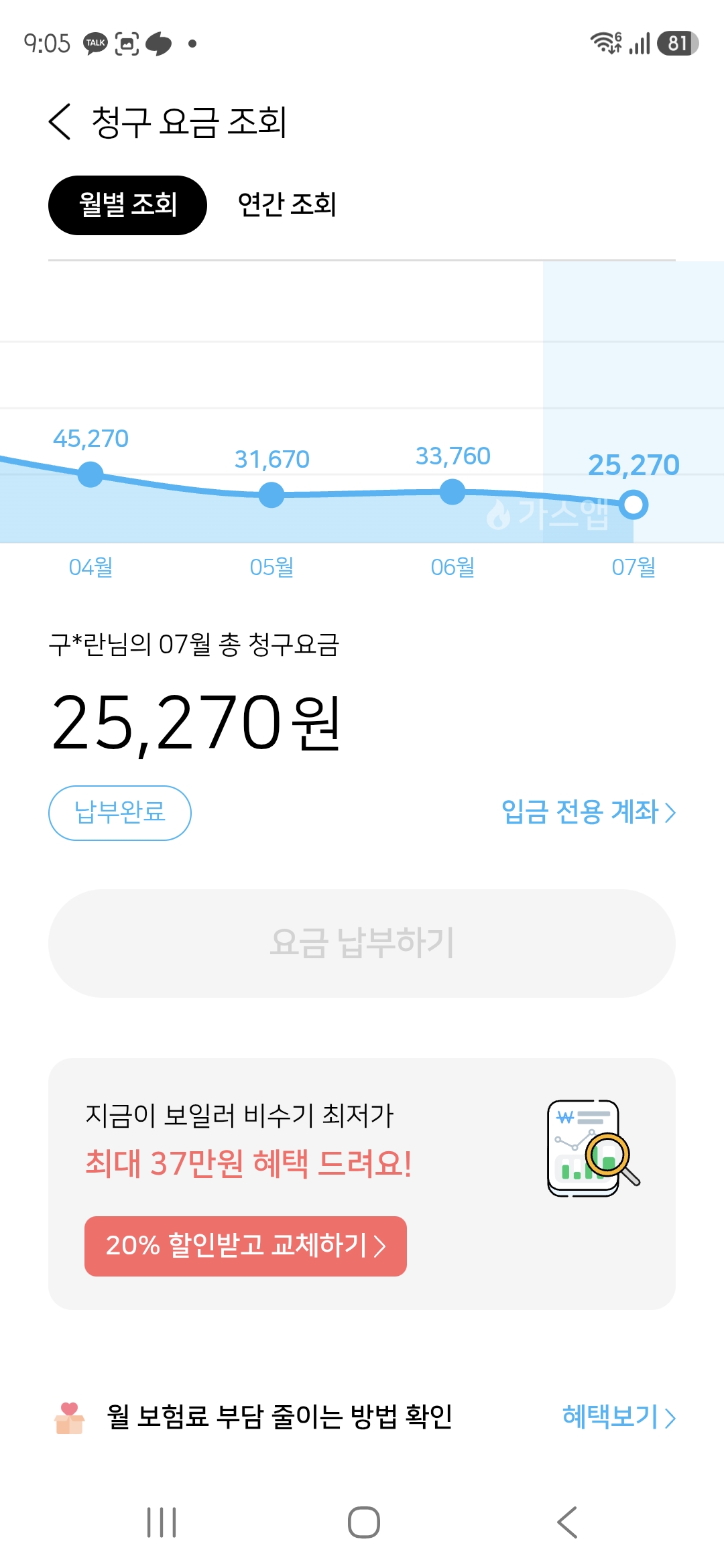Select the 07월 point on the chart
Viewport: 724px width, 1568px height.
point(633,505)
